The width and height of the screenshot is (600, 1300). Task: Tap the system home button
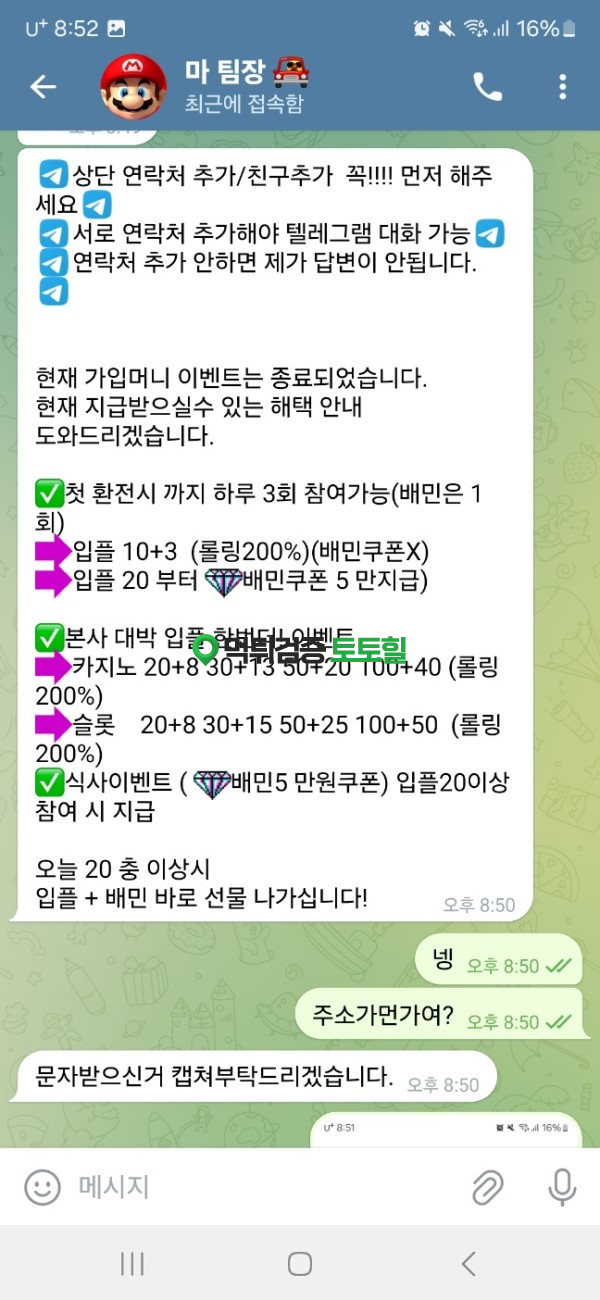[x=300, y=1264]
